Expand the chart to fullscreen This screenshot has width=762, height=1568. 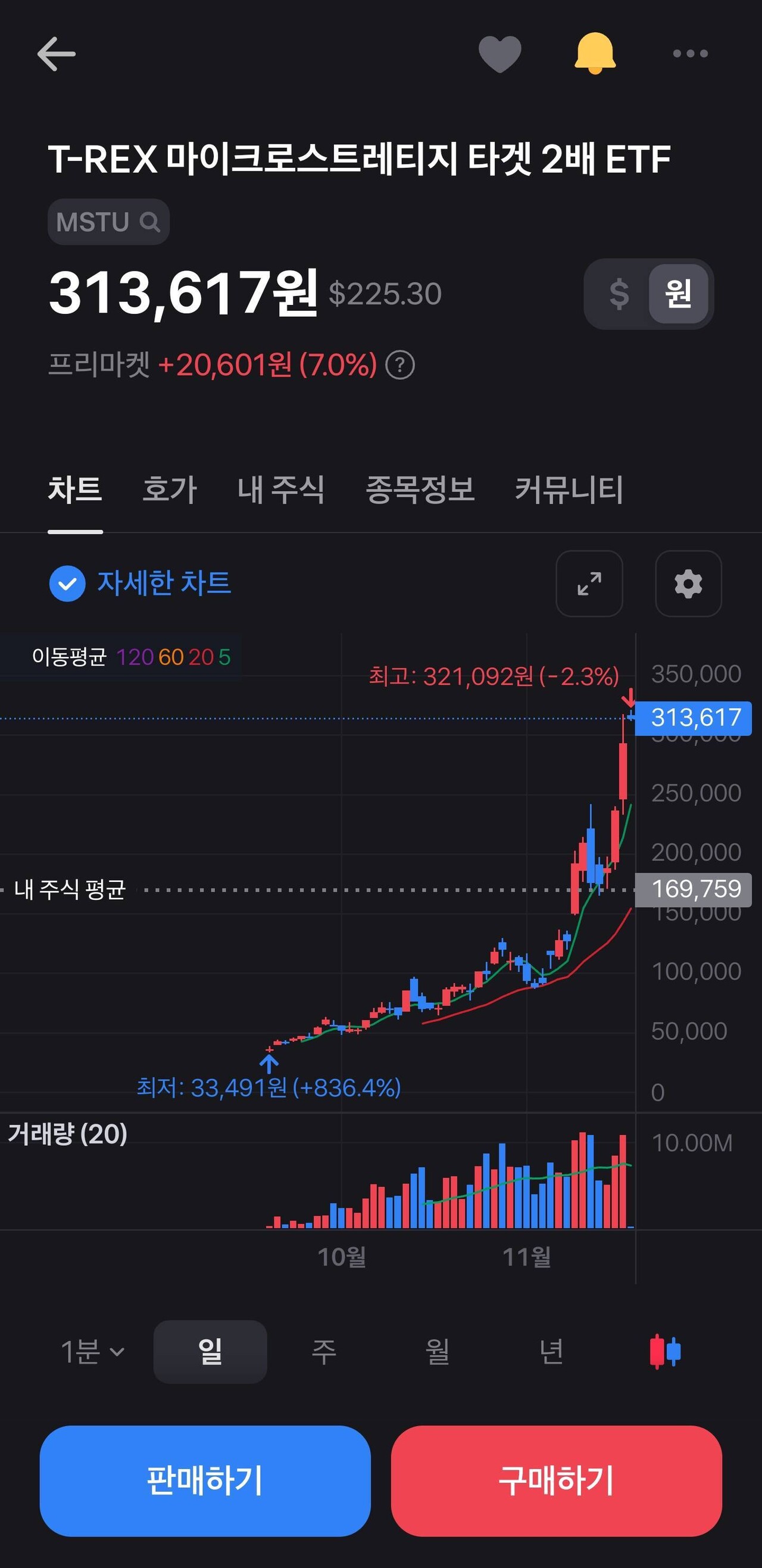(x=589, y=584)
